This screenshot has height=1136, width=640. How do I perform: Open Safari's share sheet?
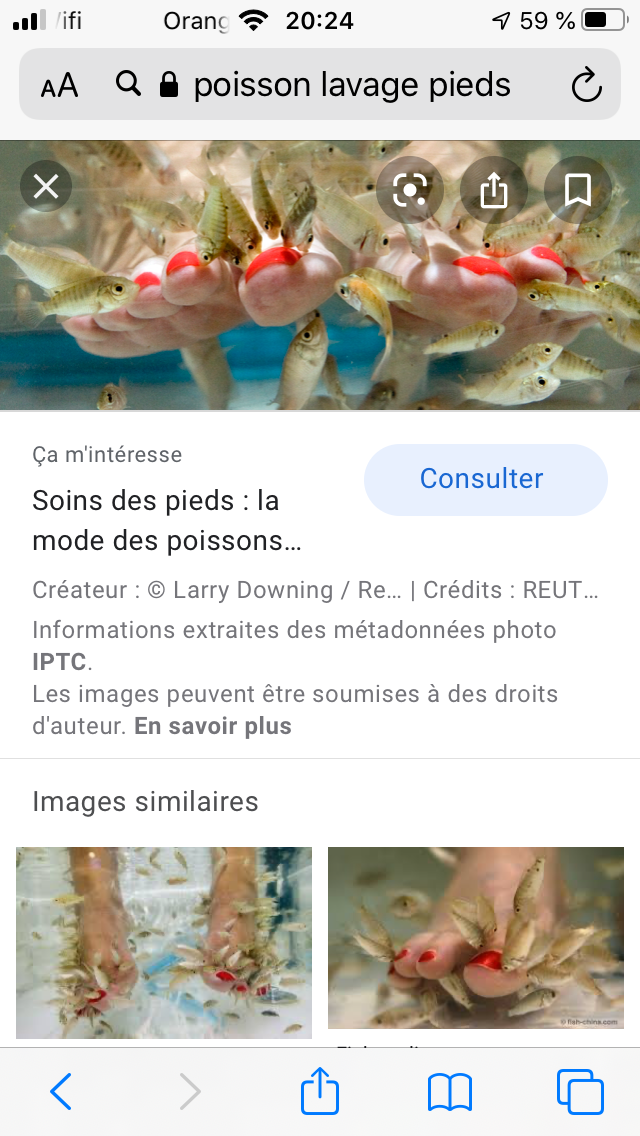click(320, 1092)
